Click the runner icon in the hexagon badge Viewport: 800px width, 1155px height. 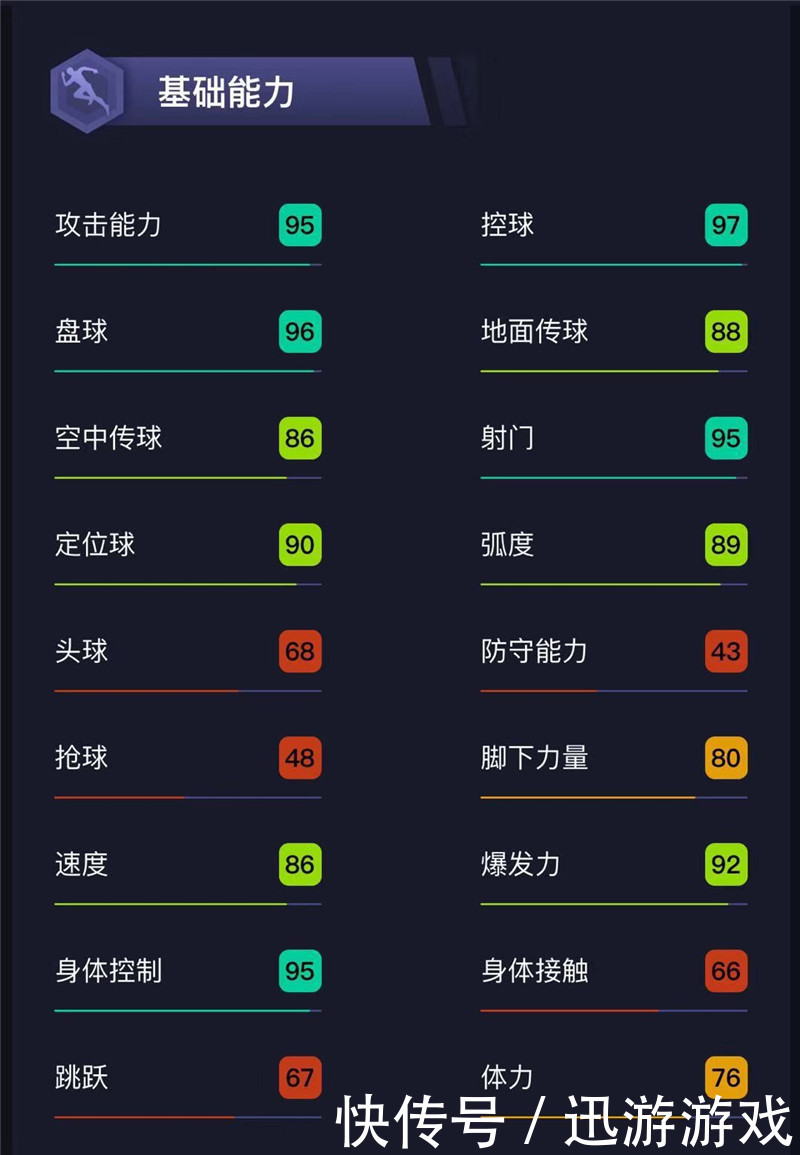pos(84,90)
